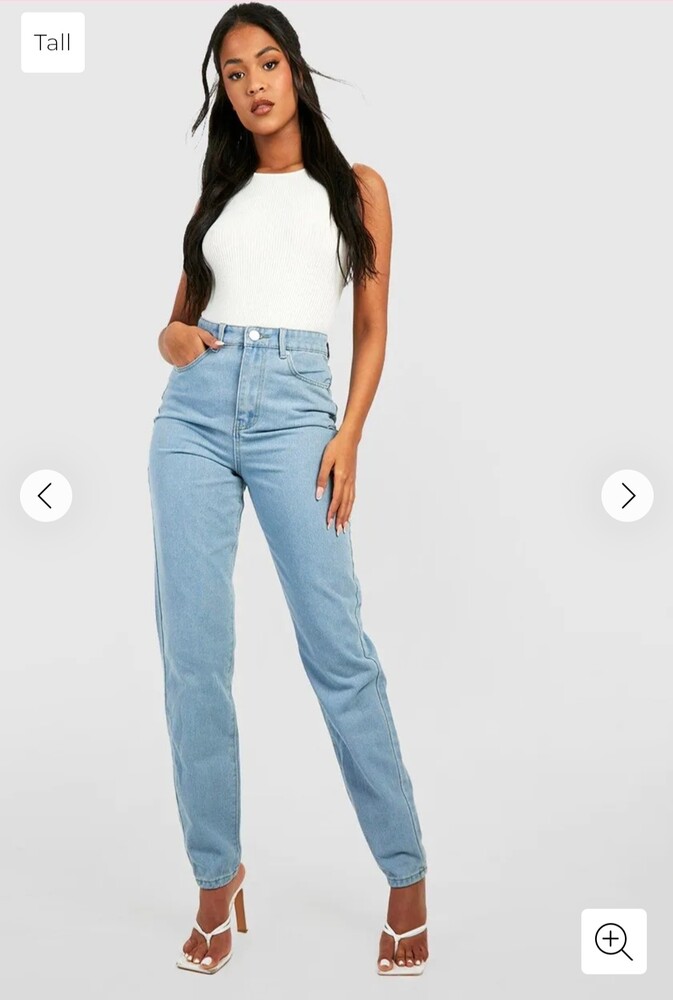
Task: Zoom into the product image
Action: click(x=613, y=941)
